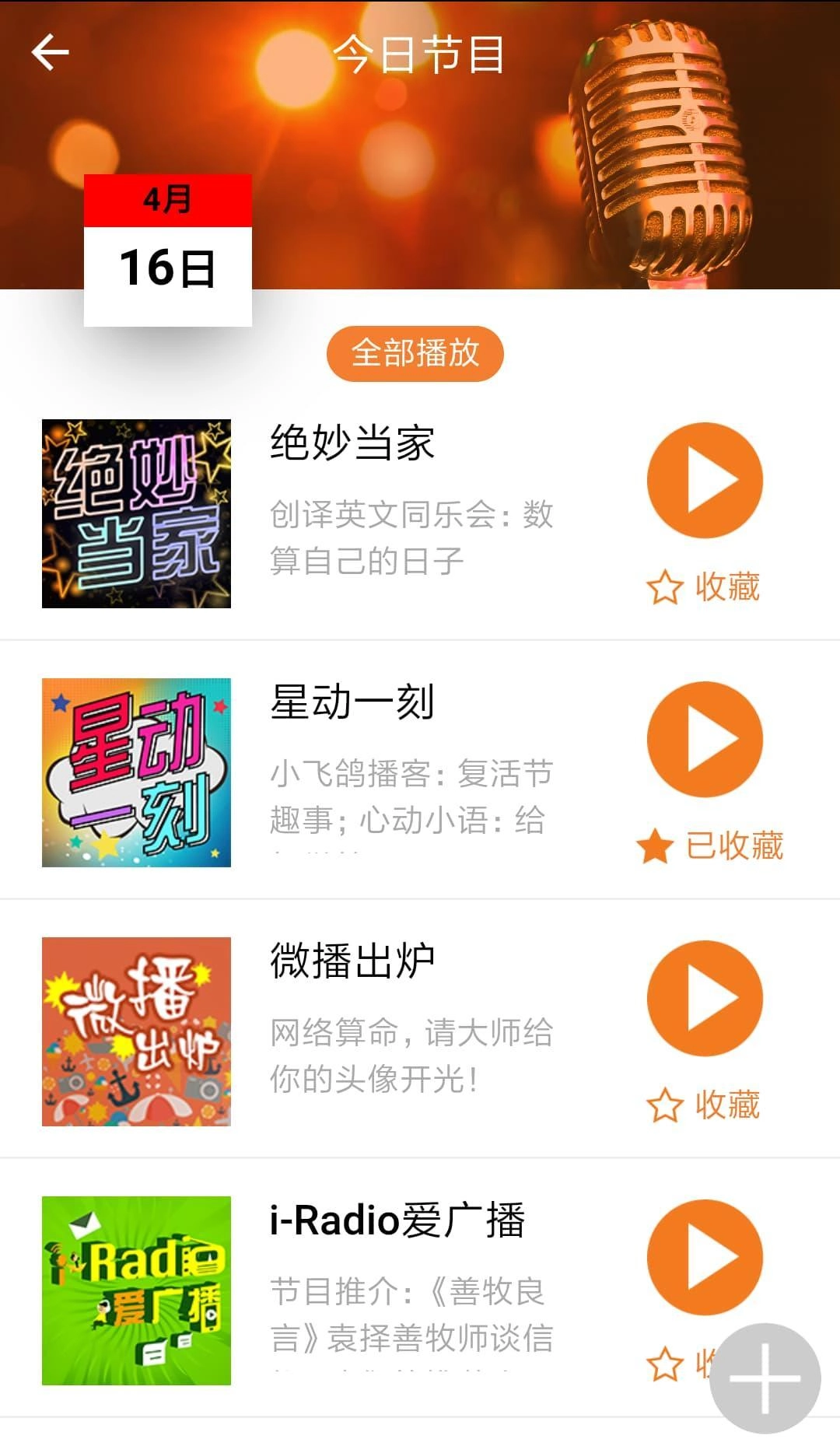840x1439 pixels.
Task: Play the 星动一刻 programme
Action: click(705, 739)
